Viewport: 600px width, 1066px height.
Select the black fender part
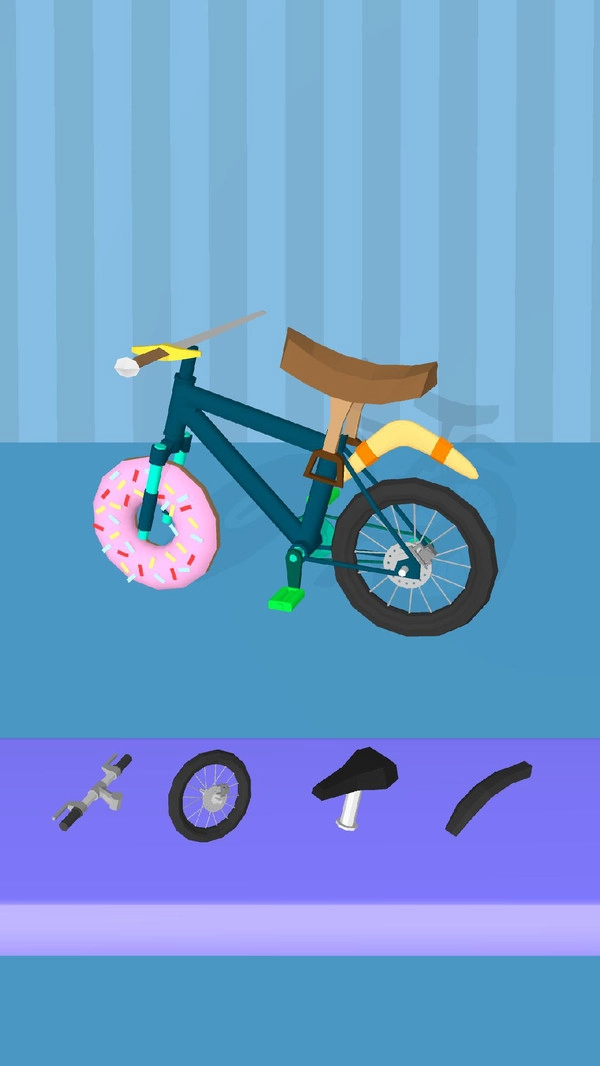487,796
